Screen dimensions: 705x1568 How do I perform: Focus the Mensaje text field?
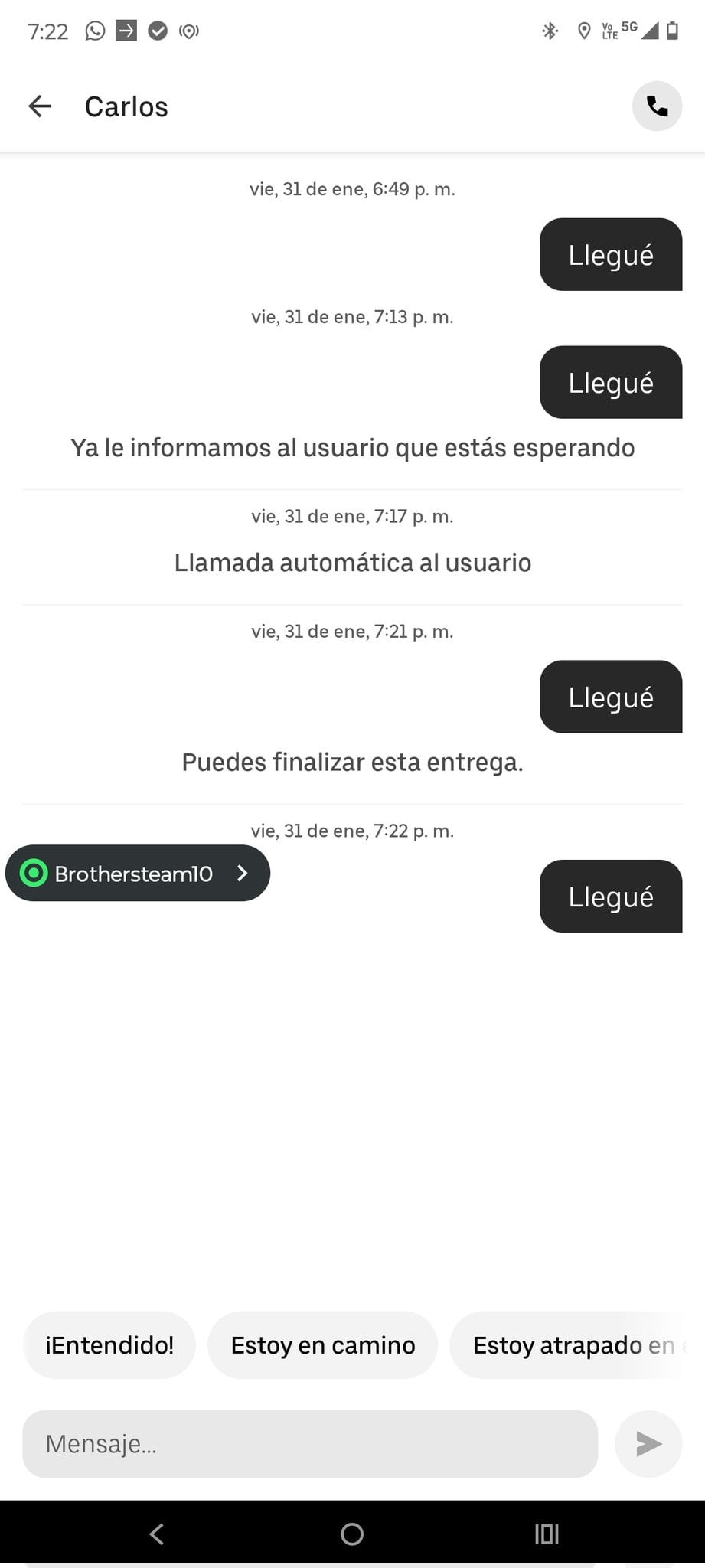[310, 1444]
